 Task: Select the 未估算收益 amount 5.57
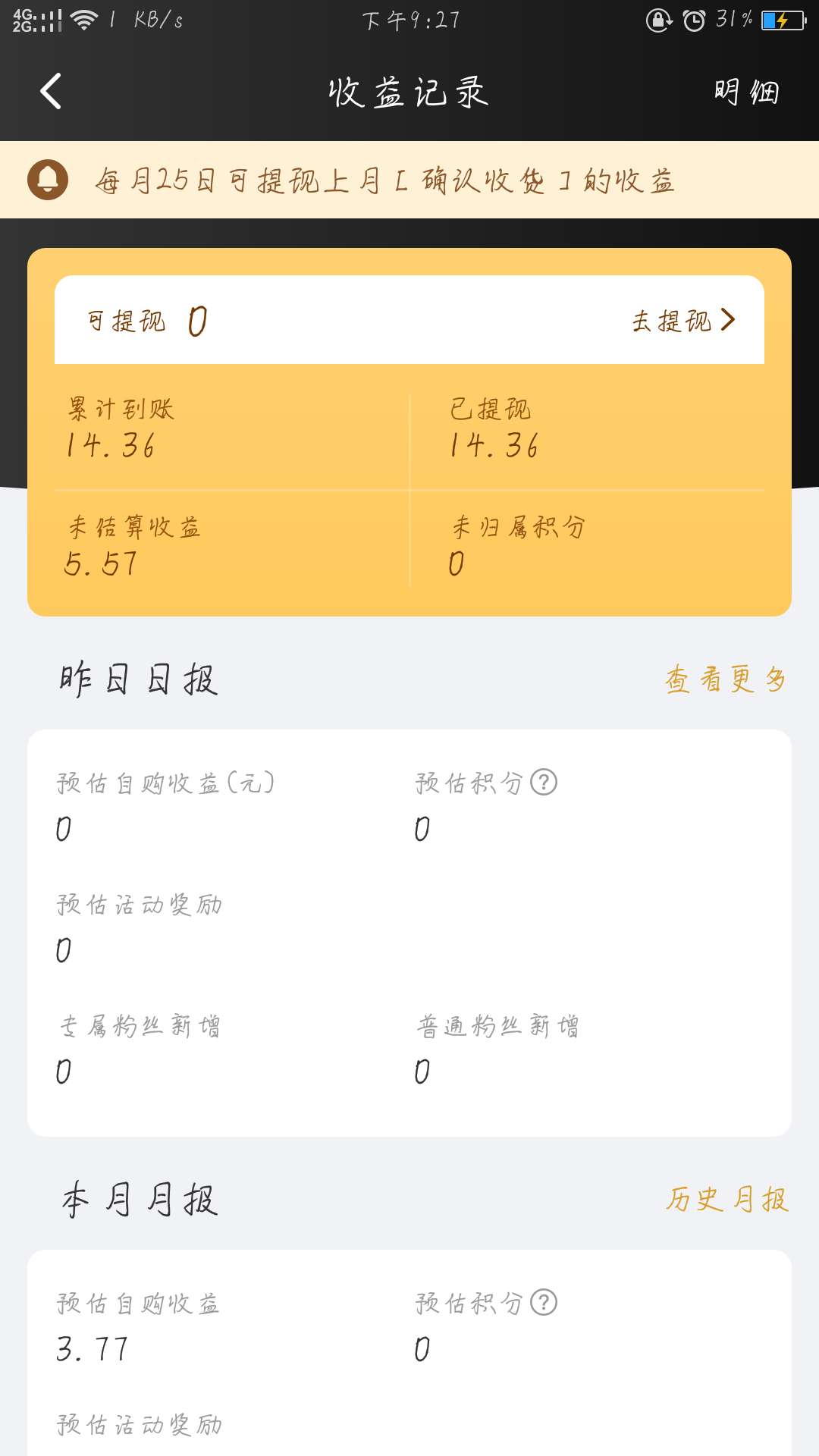[x=101, y=563]
